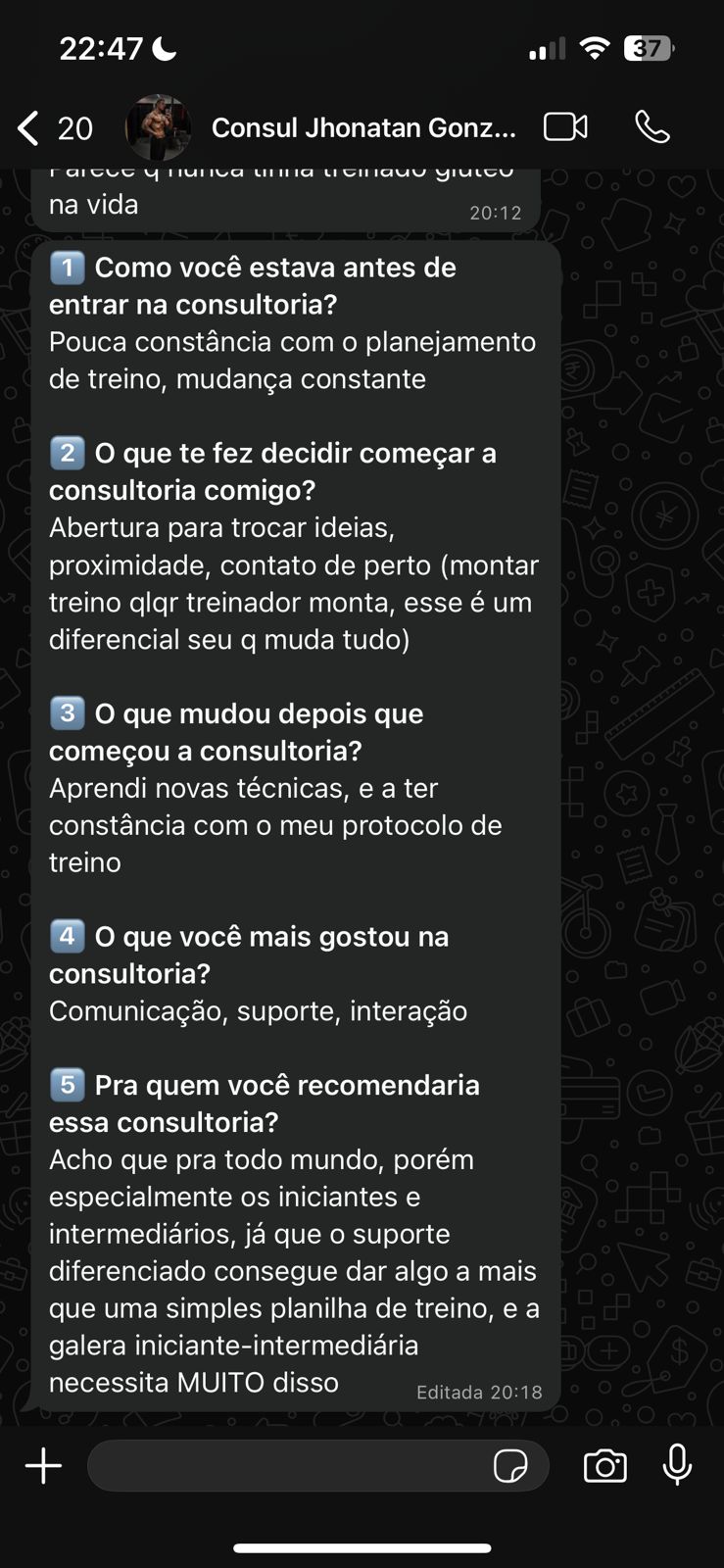Start a voice call with Consul Jhonatan
This screenshot has height=1568, width=724.
[652, 127]
